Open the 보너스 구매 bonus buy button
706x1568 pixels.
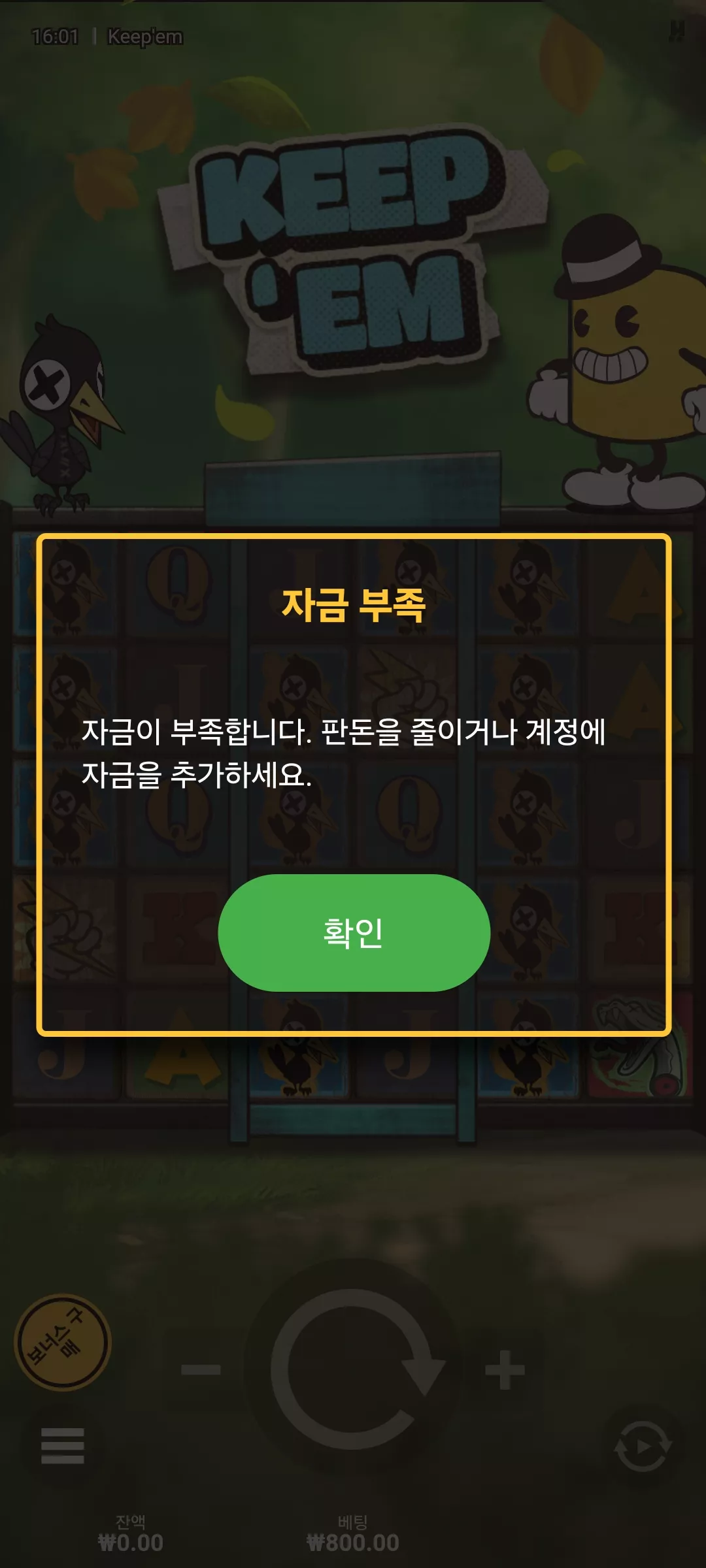[x=63, y=1342]
